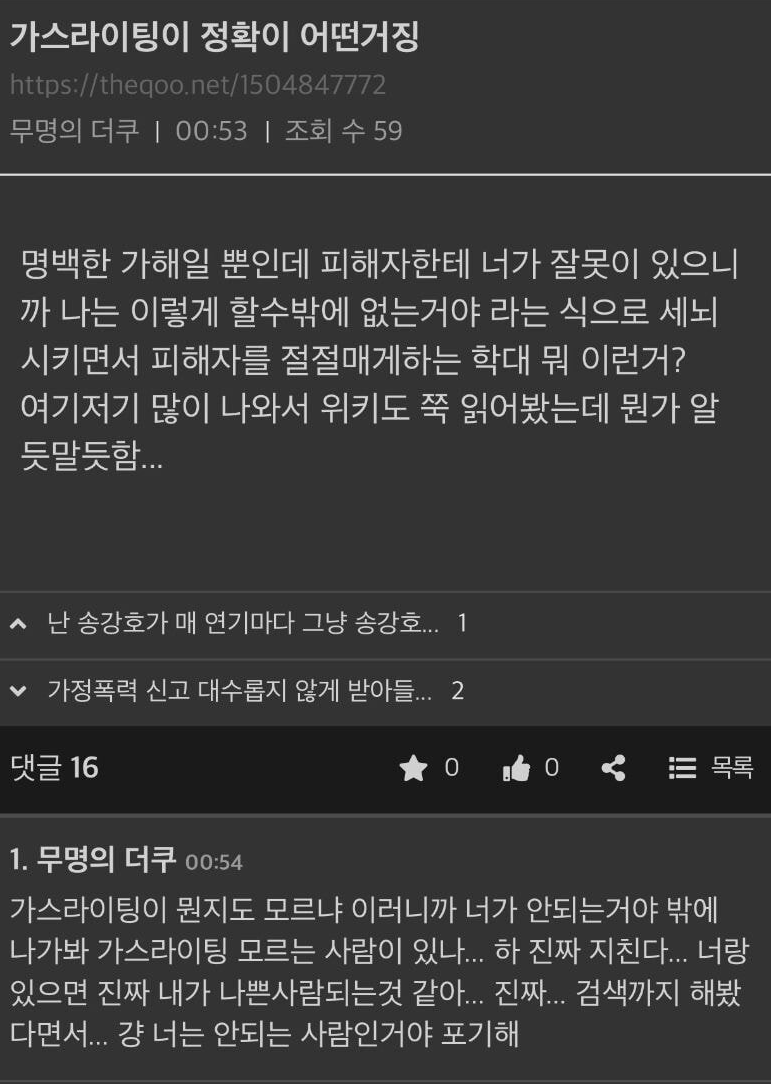Screen dimensions: 771x1084
Task: Open the theqoo.net post URL link
Action: (x=198, y=85)
